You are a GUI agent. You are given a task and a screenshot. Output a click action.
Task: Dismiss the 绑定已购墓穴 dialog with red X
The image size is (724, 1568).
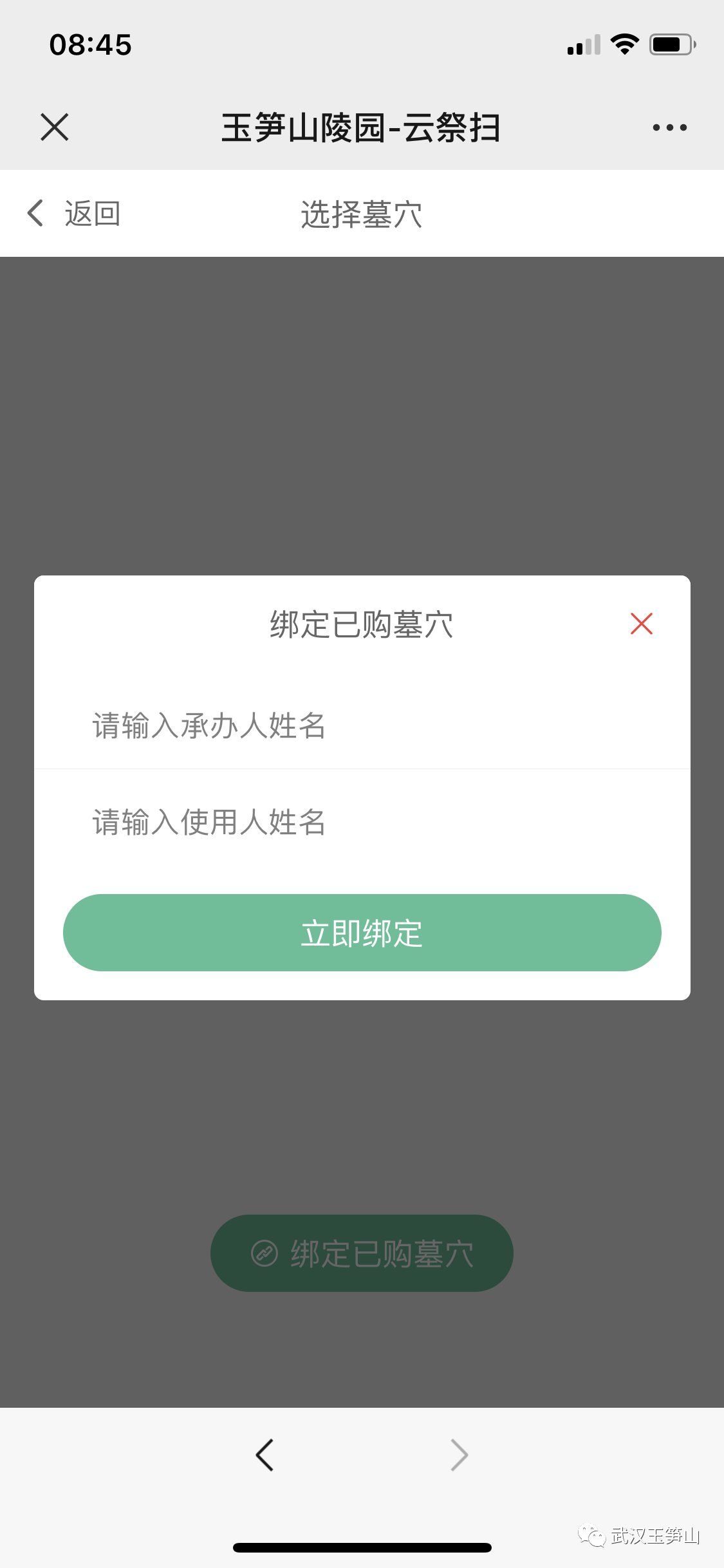pyautogui.click(x=641, y=624)
